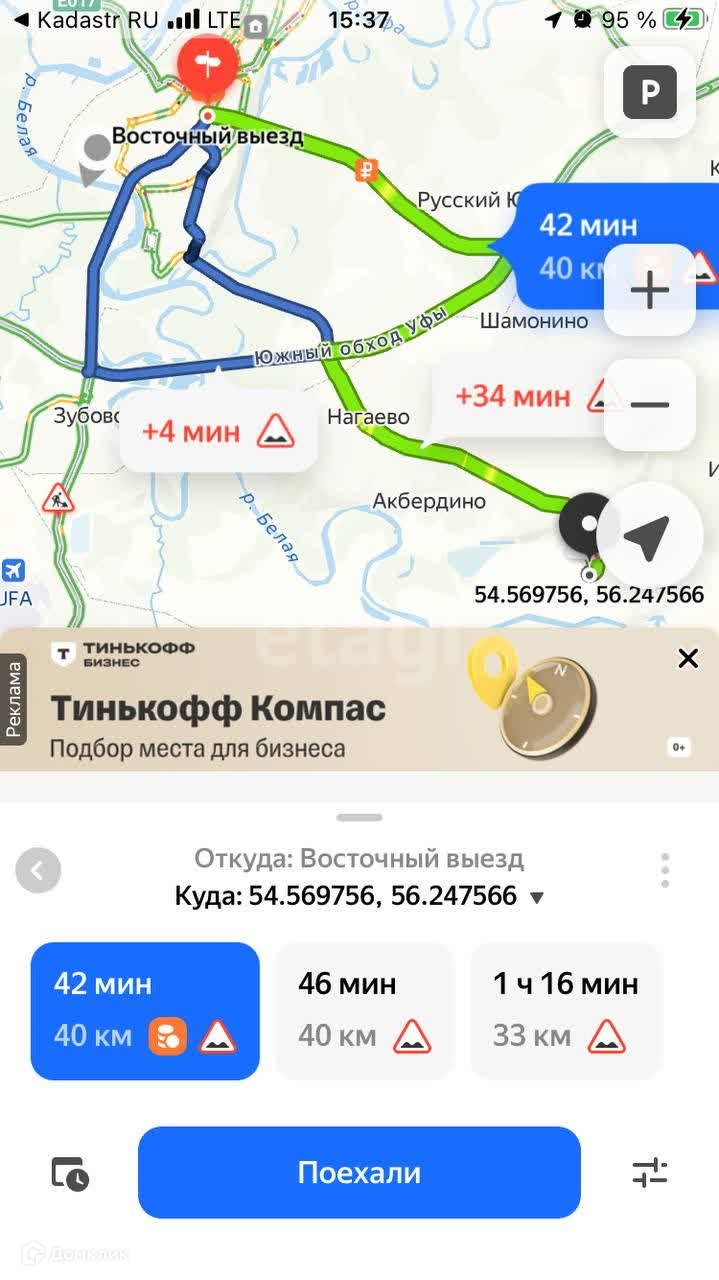This screenshot has height=1280, width=719.
Task: Zoom out of the map
Action: tap(650, 405)
